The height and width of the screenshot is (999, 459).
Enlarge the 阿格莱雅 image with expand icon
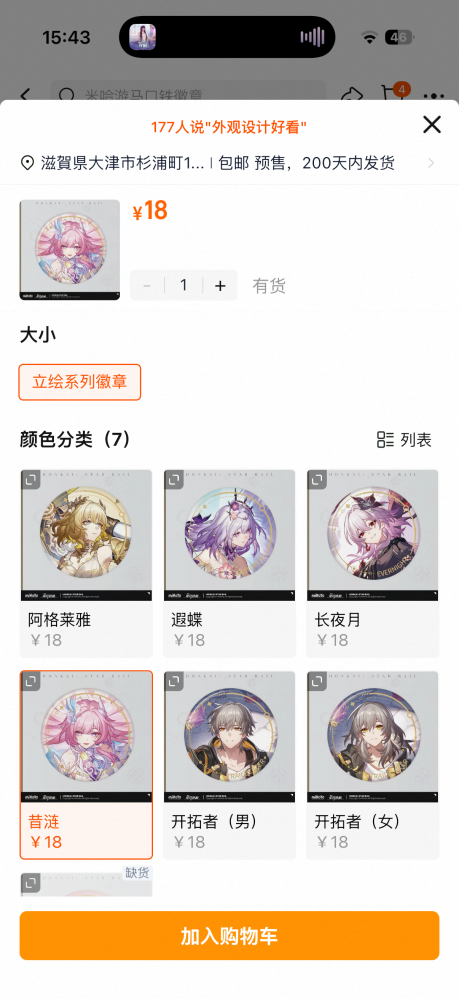tap(31, 480)
